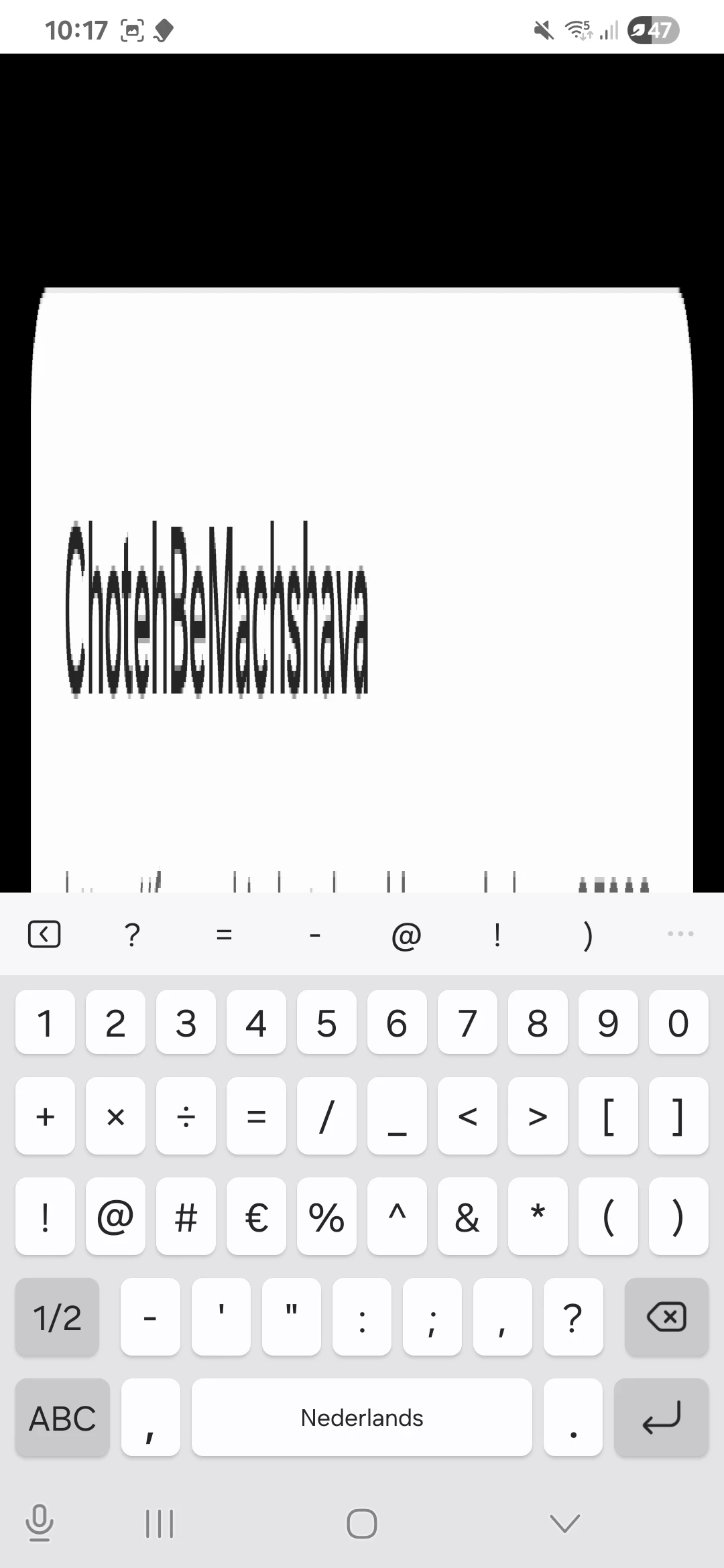Type the euro sign key
The image size is (724, 1568).
tap(256, 1216)
